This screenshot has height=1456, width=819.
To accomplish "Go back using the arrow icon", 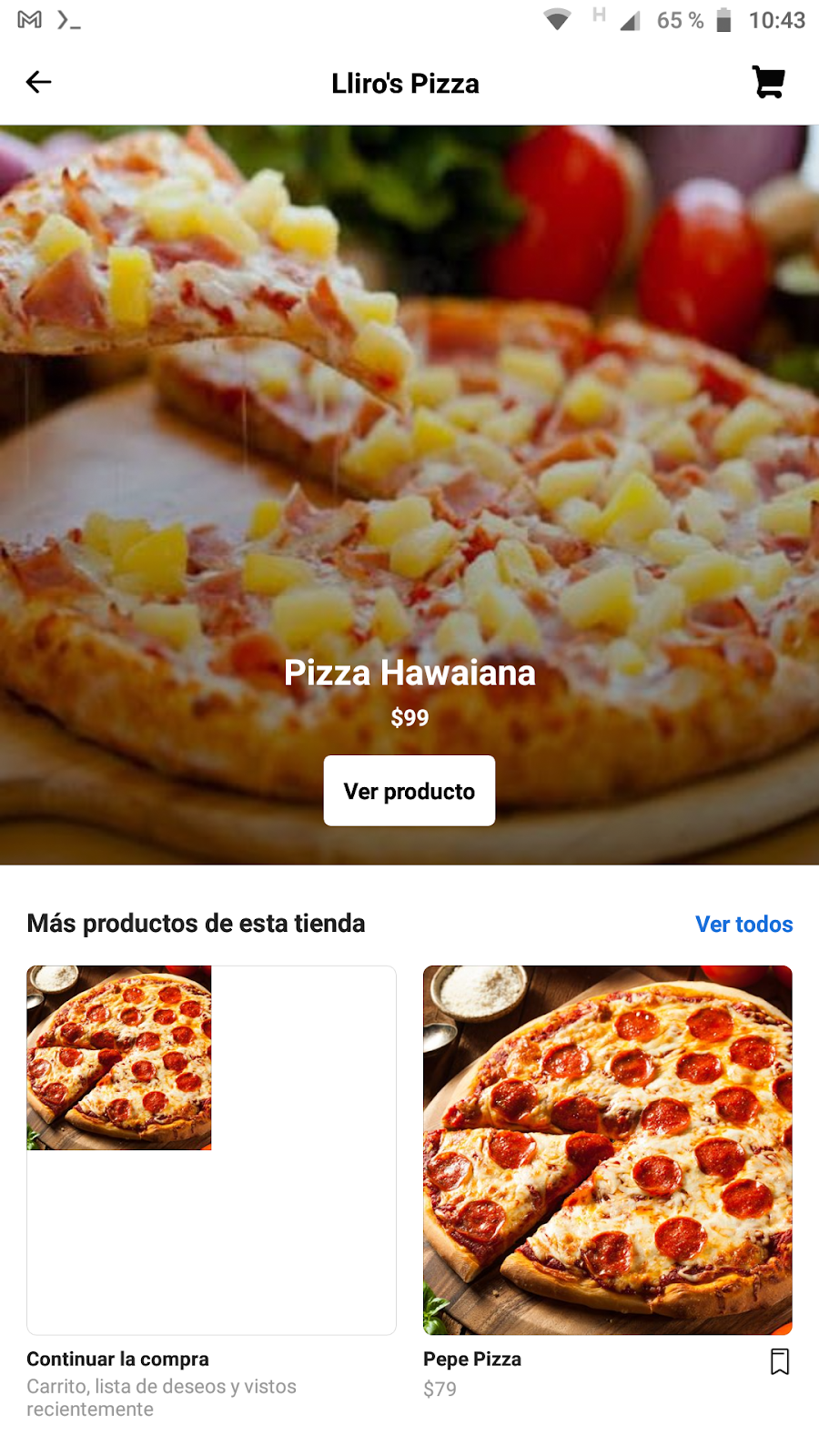I will 38,83.
